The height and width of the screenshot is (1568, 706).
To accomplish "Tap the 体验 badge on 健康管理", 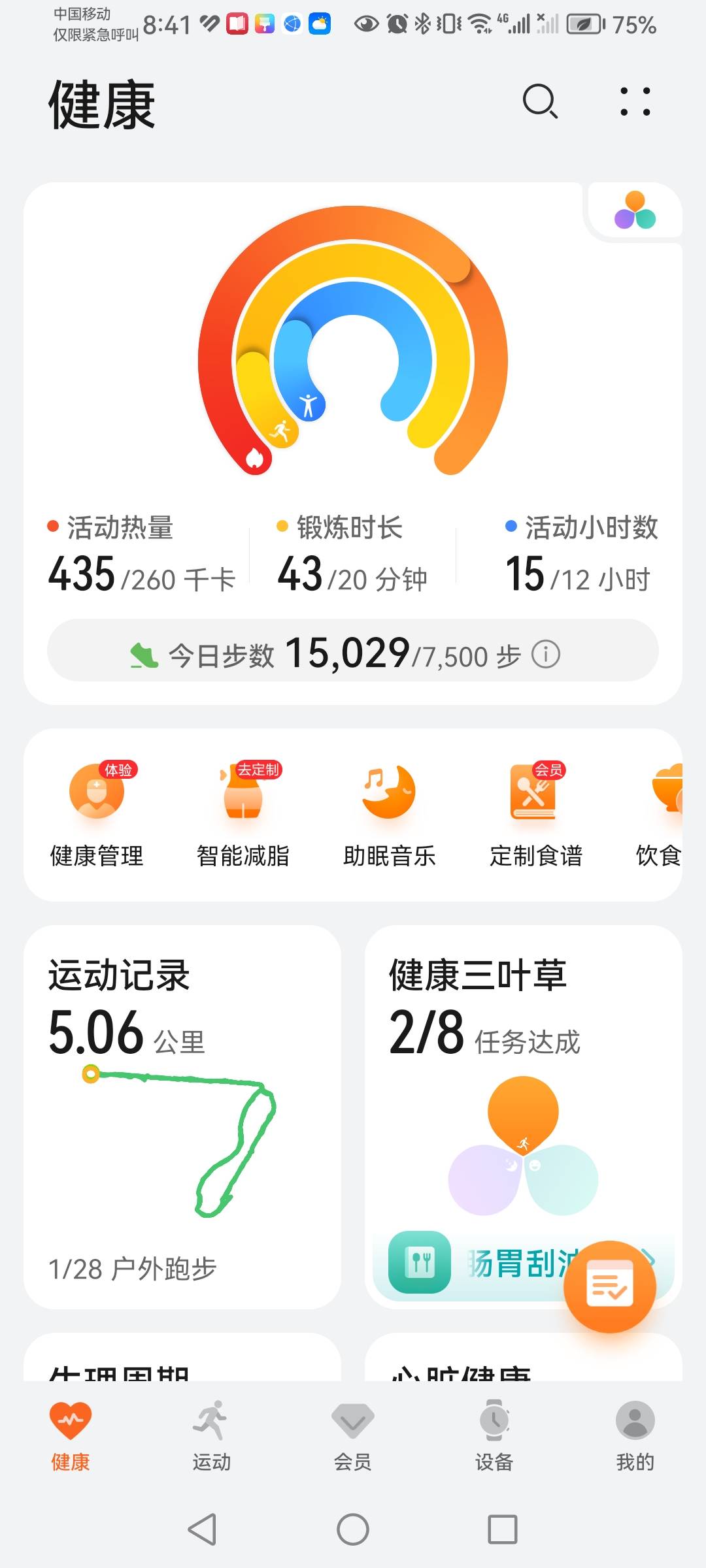I will [x=118, y=770].
